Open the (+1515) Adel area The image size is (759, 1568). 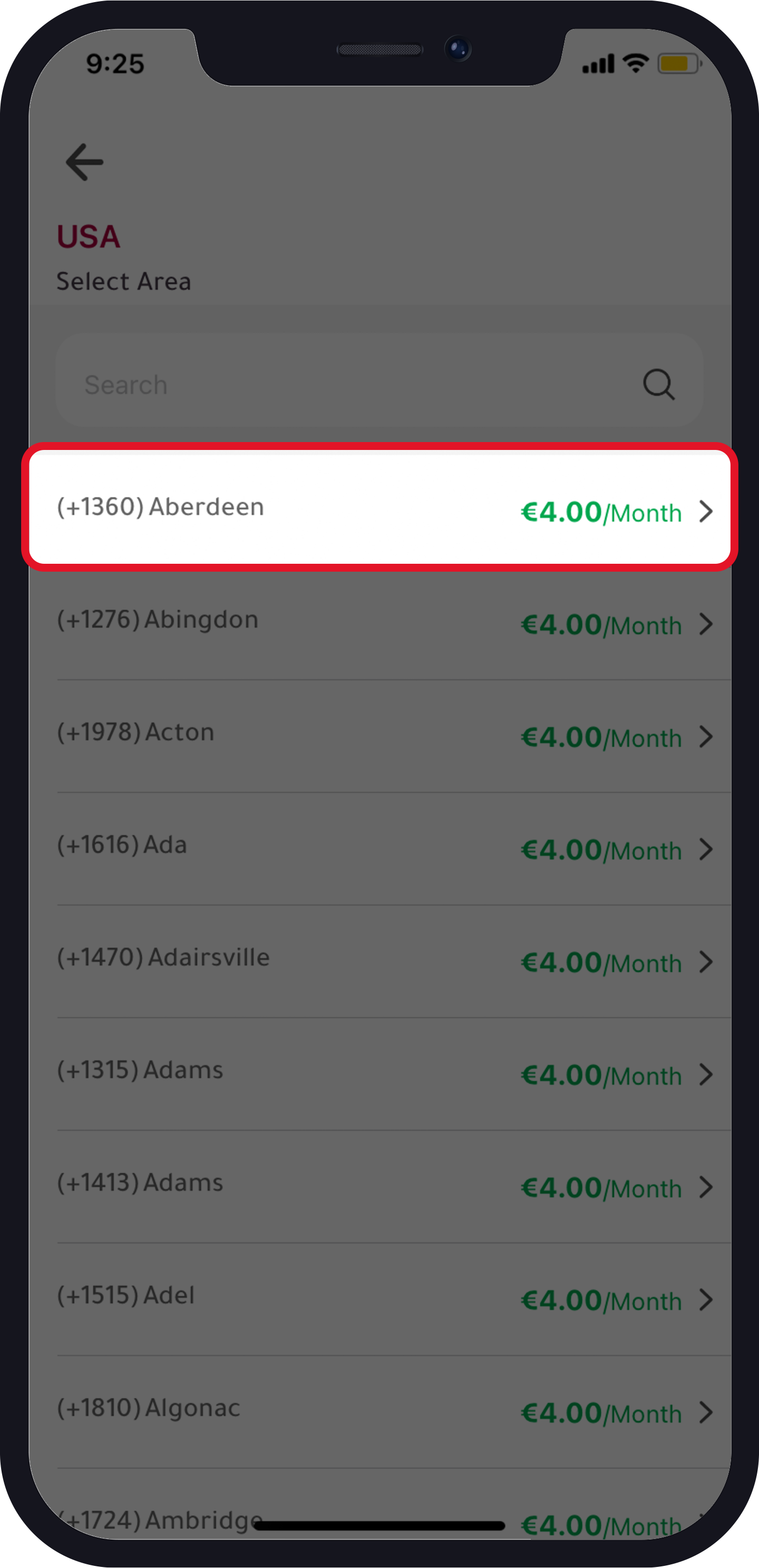coord(379,1298)
